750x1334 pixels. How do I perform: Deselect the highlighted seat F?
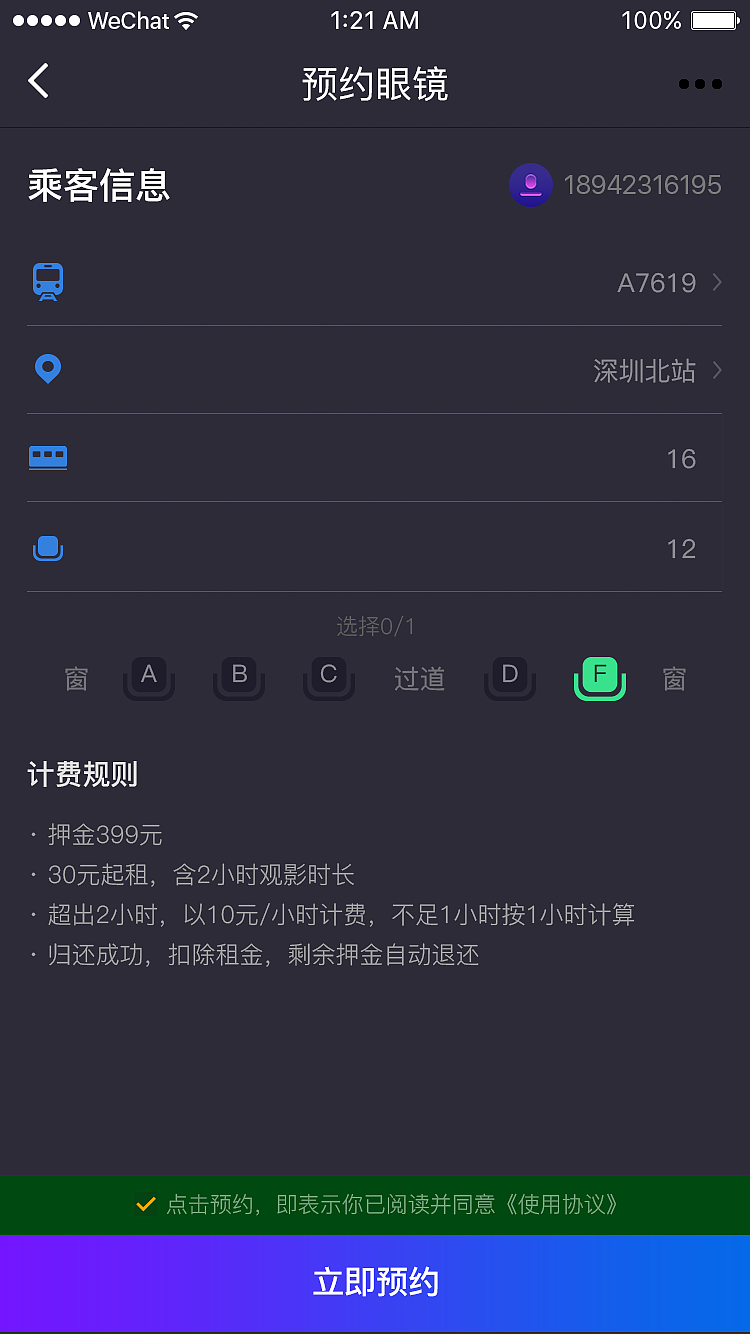point(599,678)
